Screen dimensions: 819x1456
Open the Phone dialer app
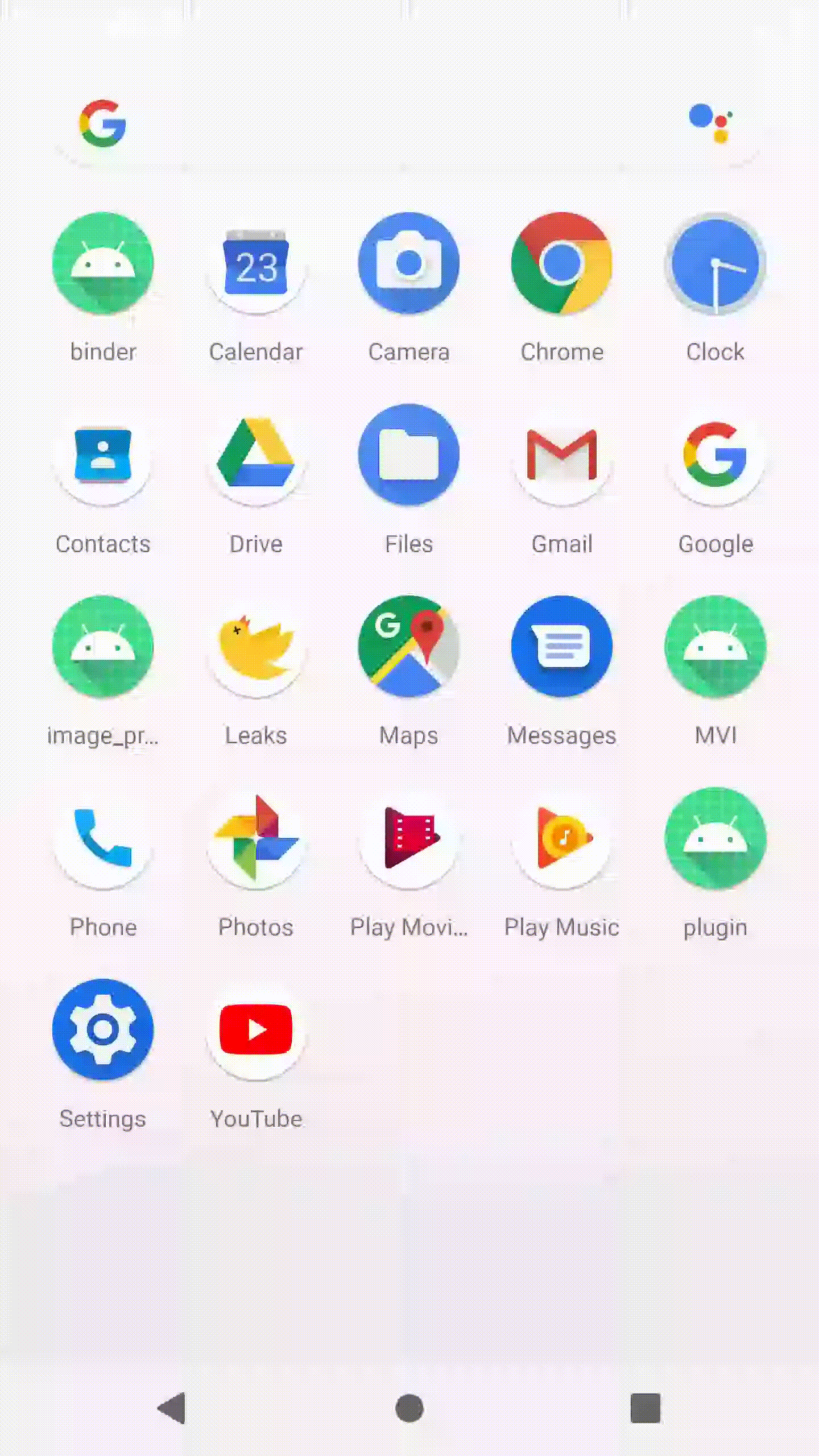[103, 838]
